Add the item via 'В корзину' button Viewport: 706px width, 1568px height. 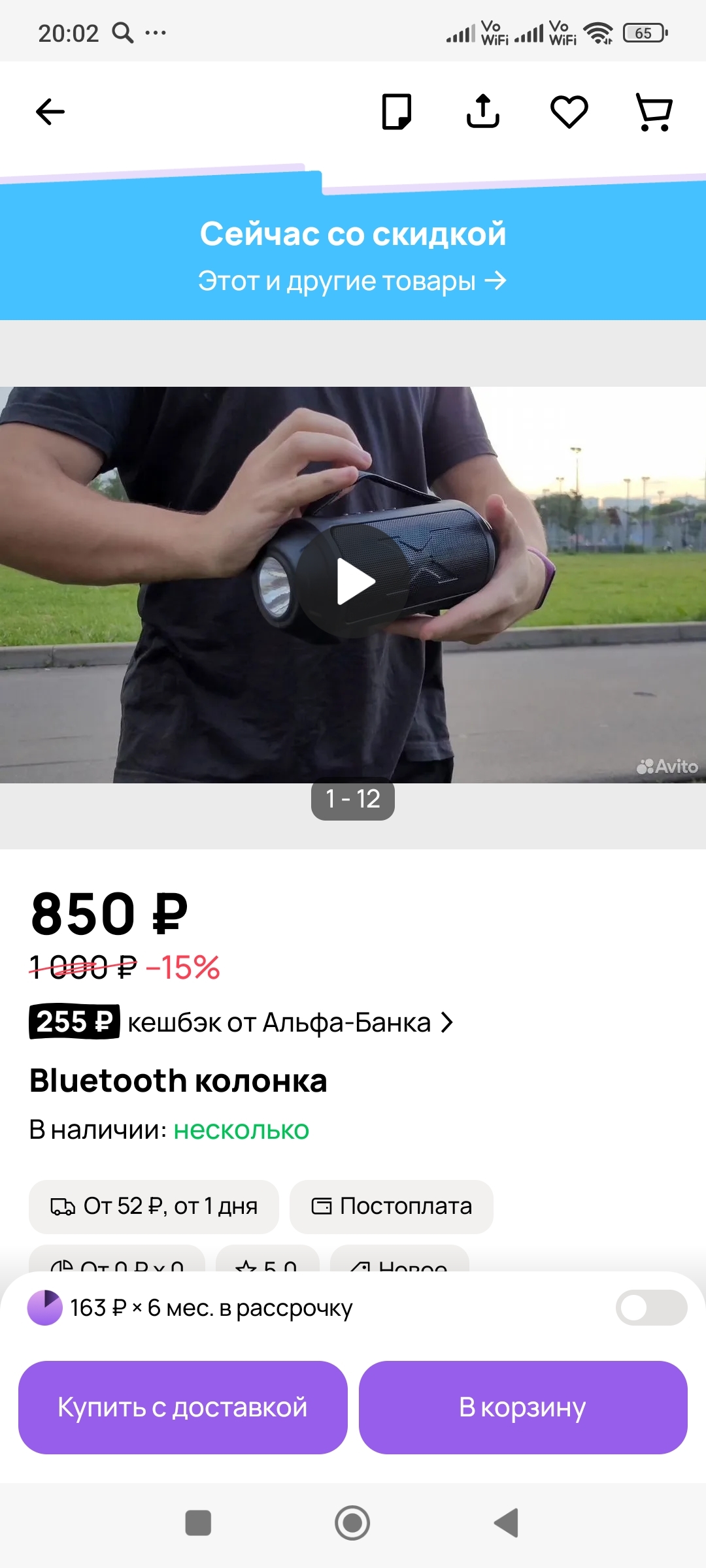point(523,1407)
